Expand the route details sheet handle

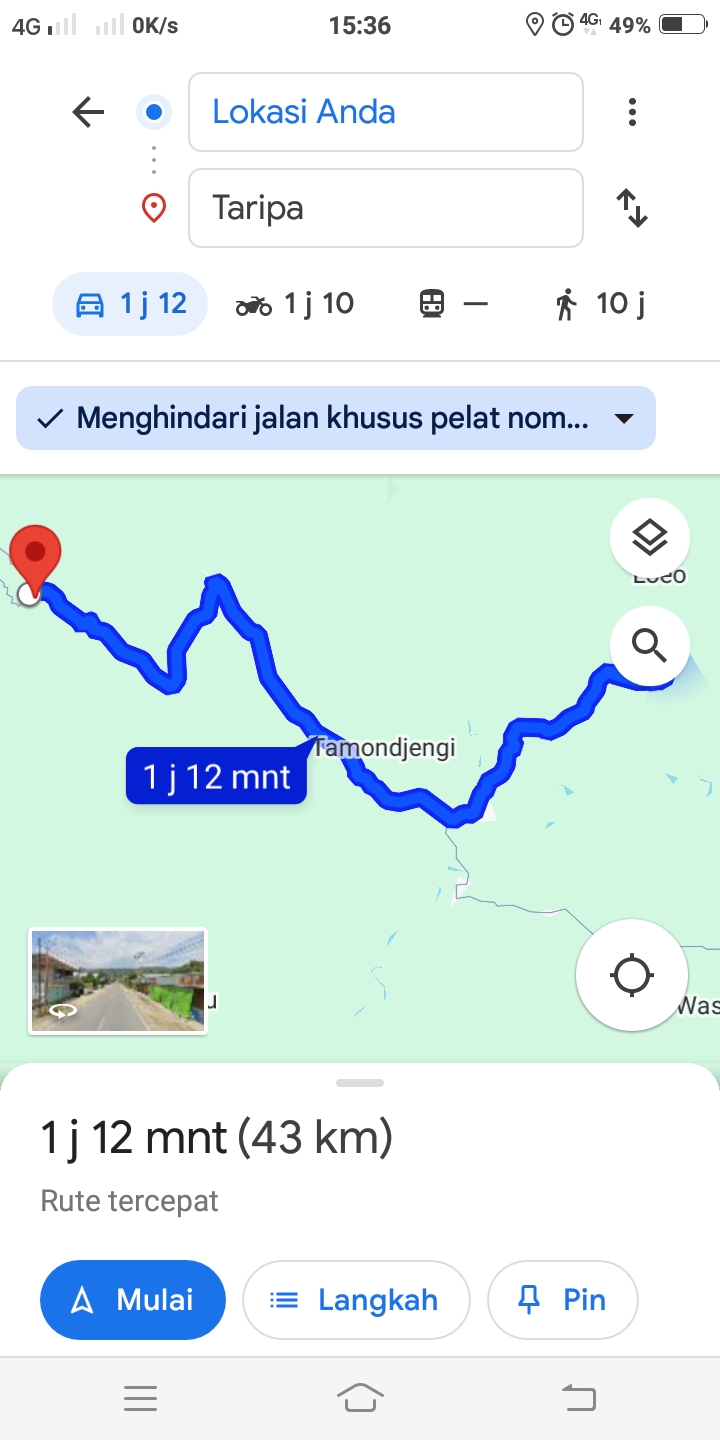[360, 1083]
